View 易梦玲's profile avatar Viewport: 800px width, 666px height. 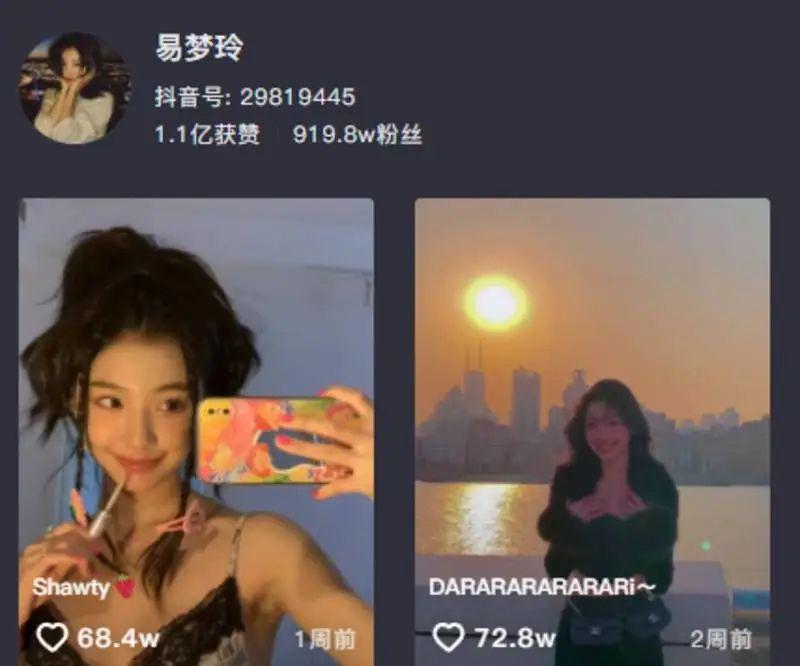click(x=76, y=88)
